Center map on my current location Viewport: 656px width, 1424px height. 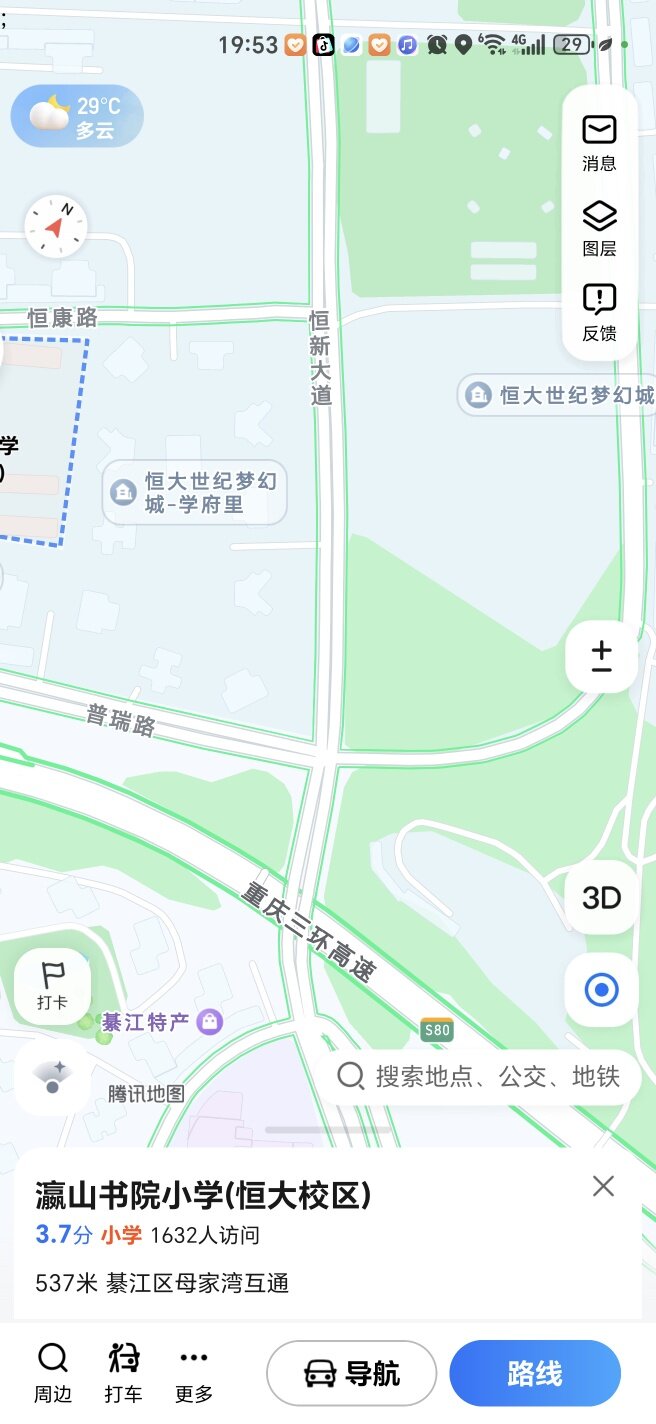coord(601,990)
